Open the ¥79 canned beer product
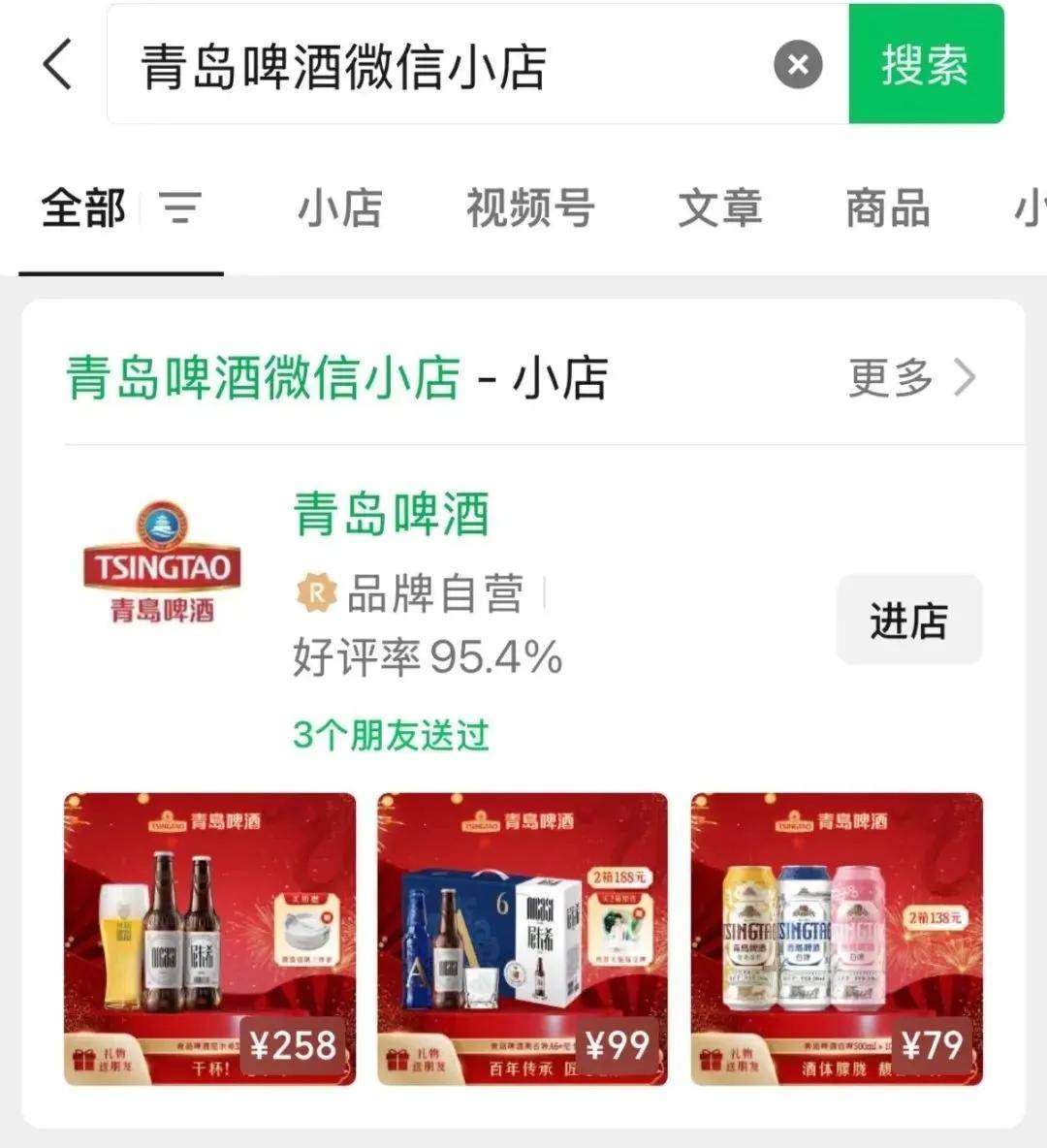Image resolution: width=1047 pixels, height=1148 pixels. click(836, 939)
